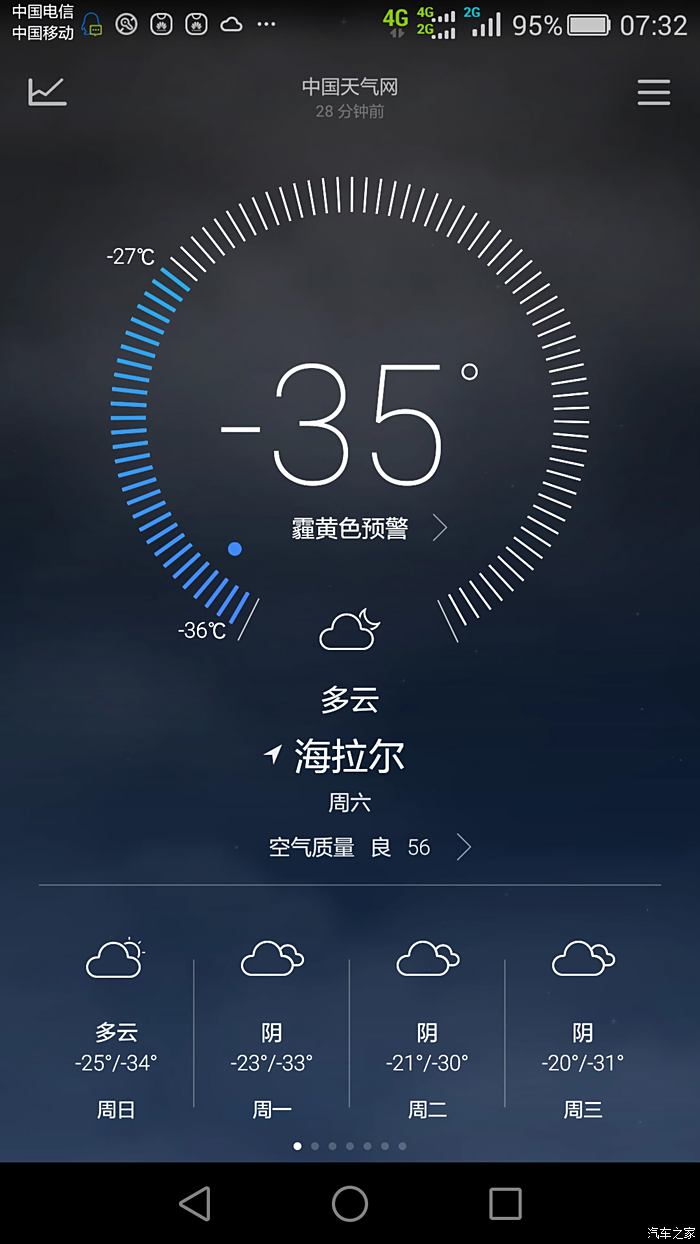The height and width of the screenshot is (1244, 700).
Task: Open the 周二 forecast card
Action: [x=427, y=1029]
